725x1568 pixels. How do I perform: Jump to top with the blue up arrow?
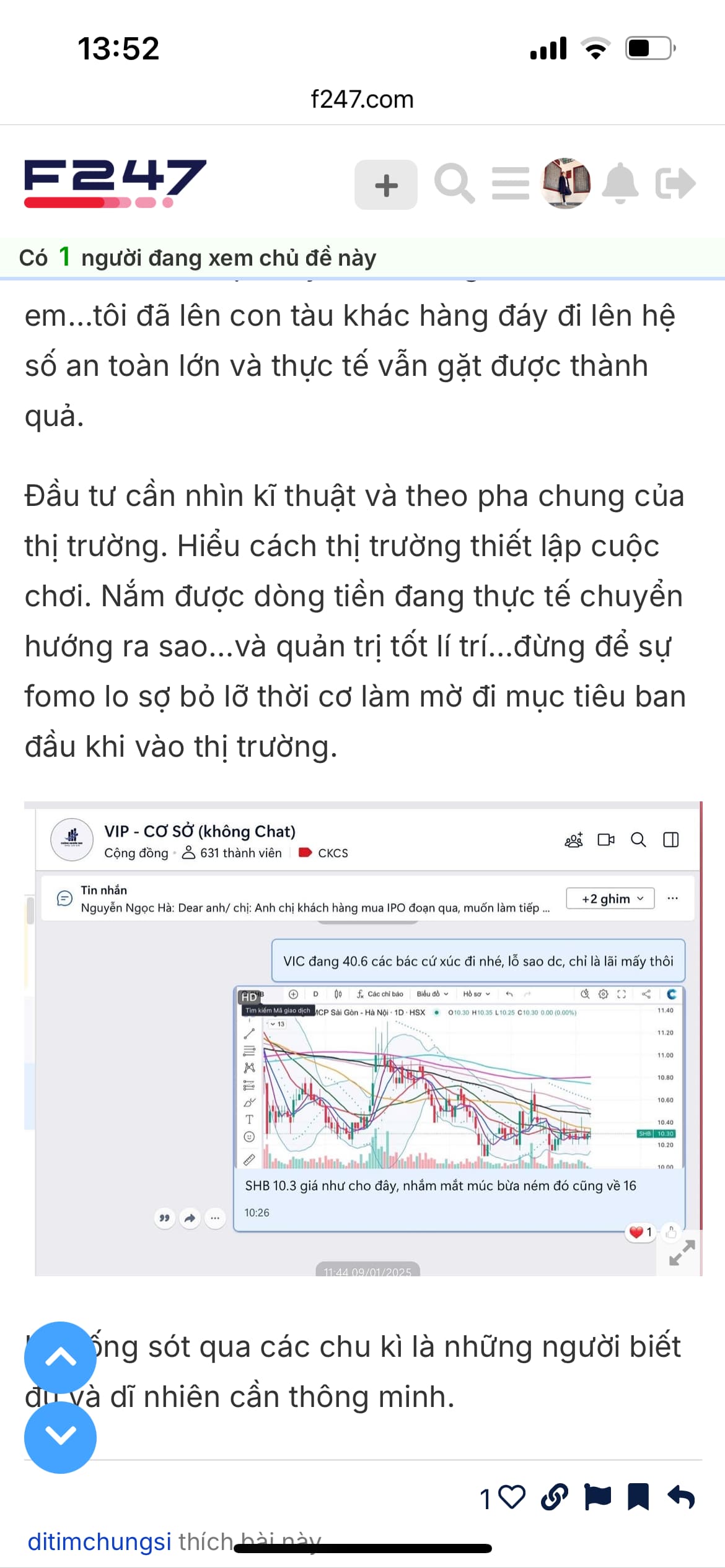pyautogui.click(x=60, y=1357)
